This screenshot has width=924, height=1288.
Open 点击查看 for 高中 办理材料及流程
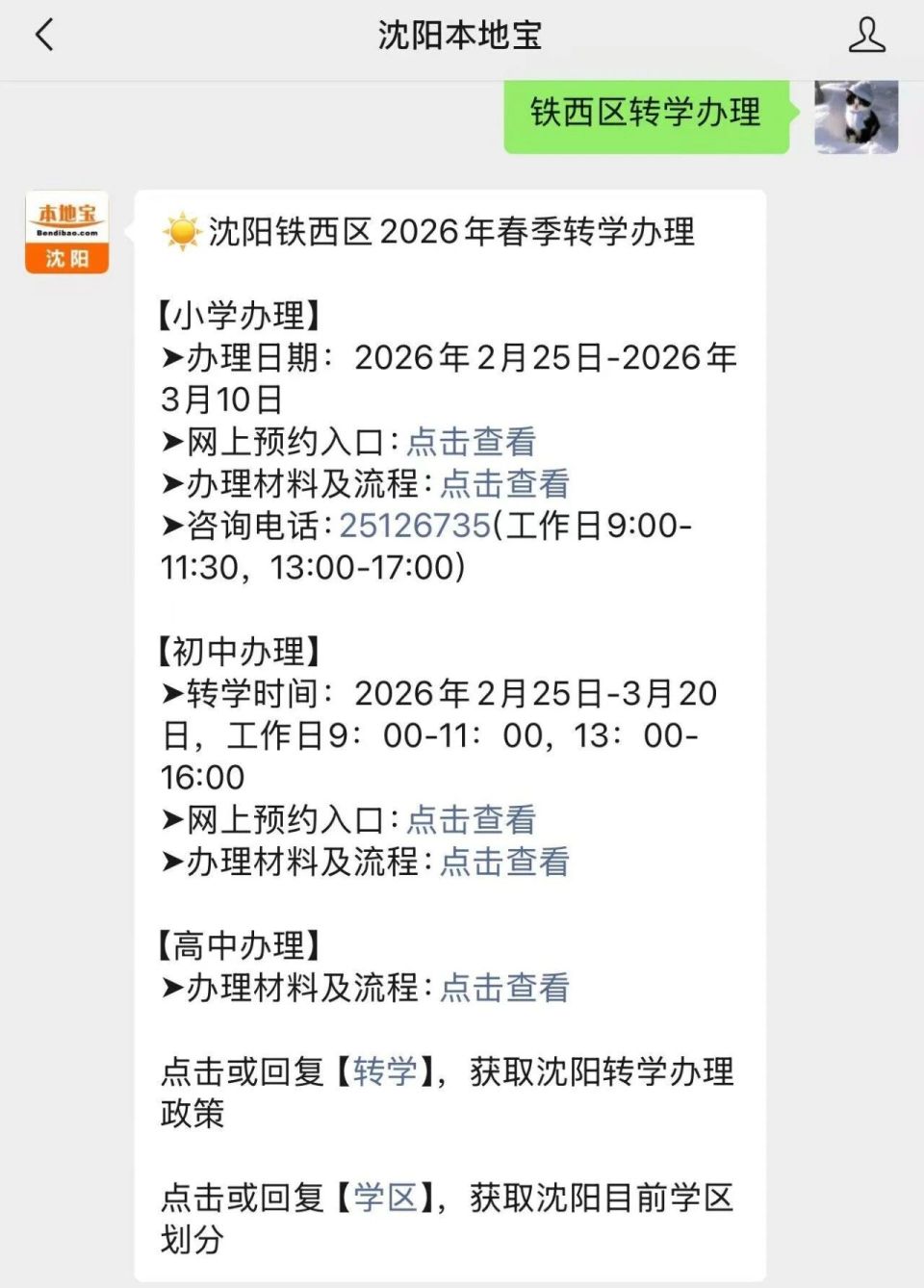[x=504, y=987]
